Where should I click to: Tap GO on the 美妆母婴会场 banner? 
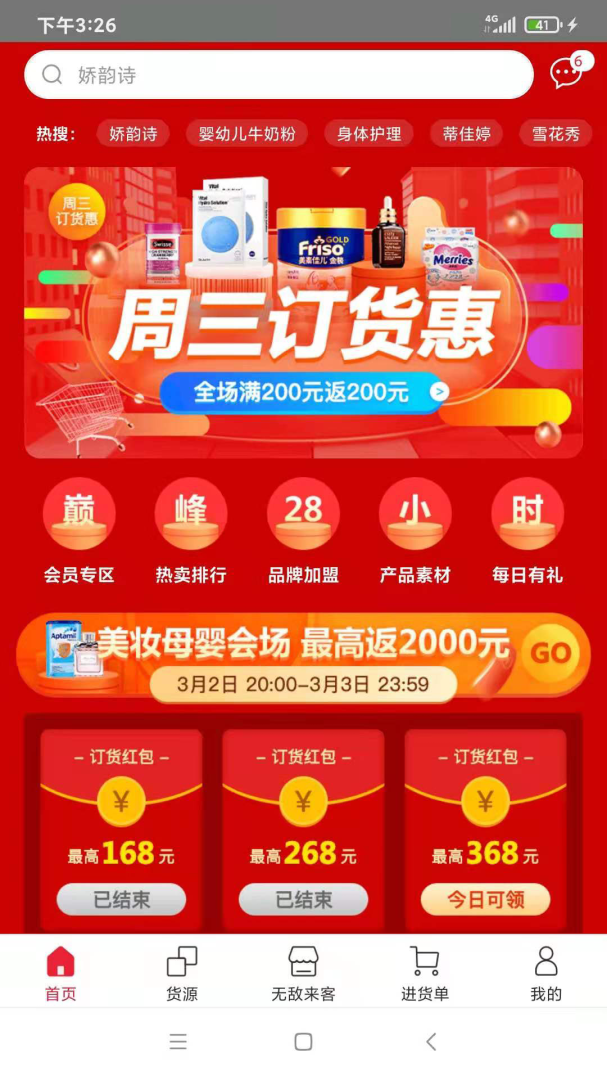(x=549, y=654)
